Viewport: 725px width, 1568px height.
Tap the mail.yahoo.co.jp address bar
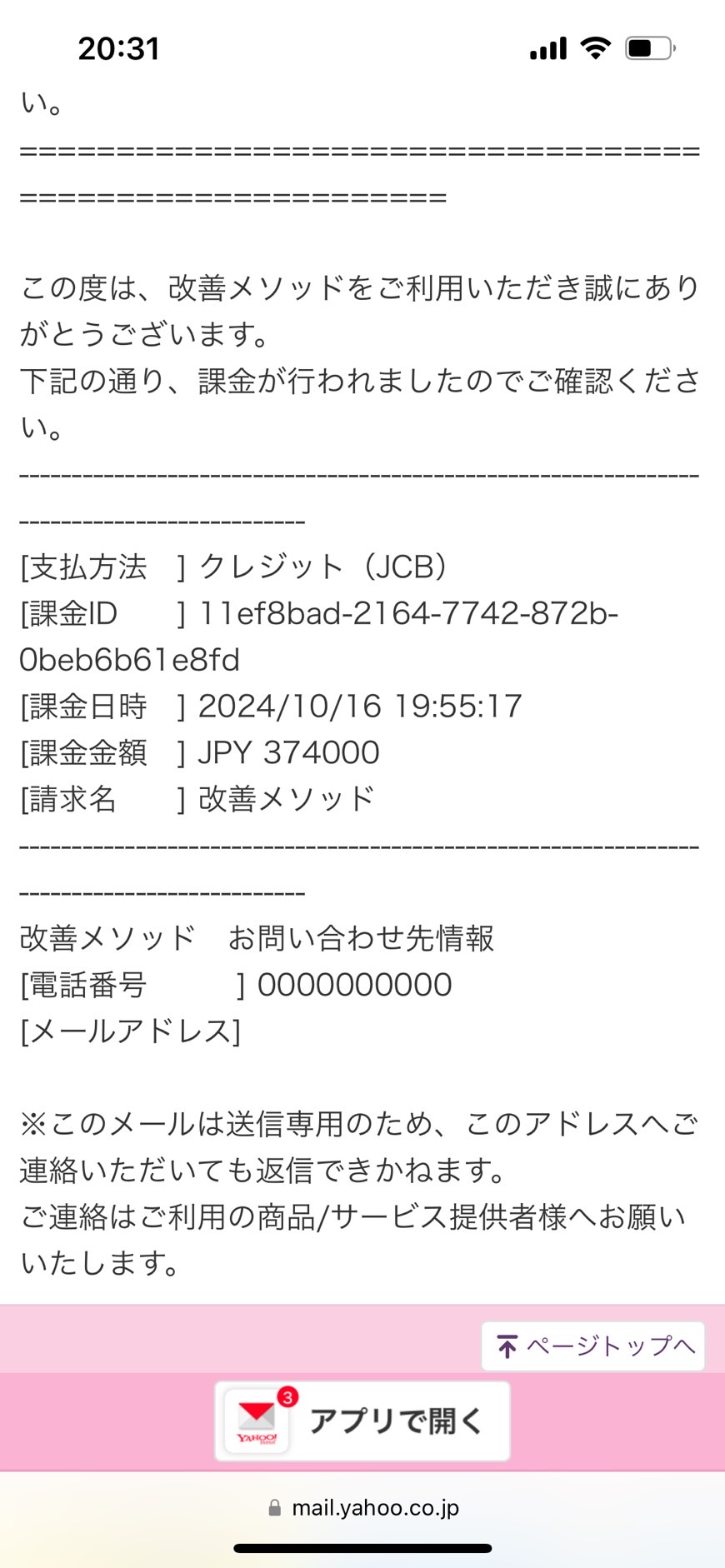click(x=363, y=1507)
